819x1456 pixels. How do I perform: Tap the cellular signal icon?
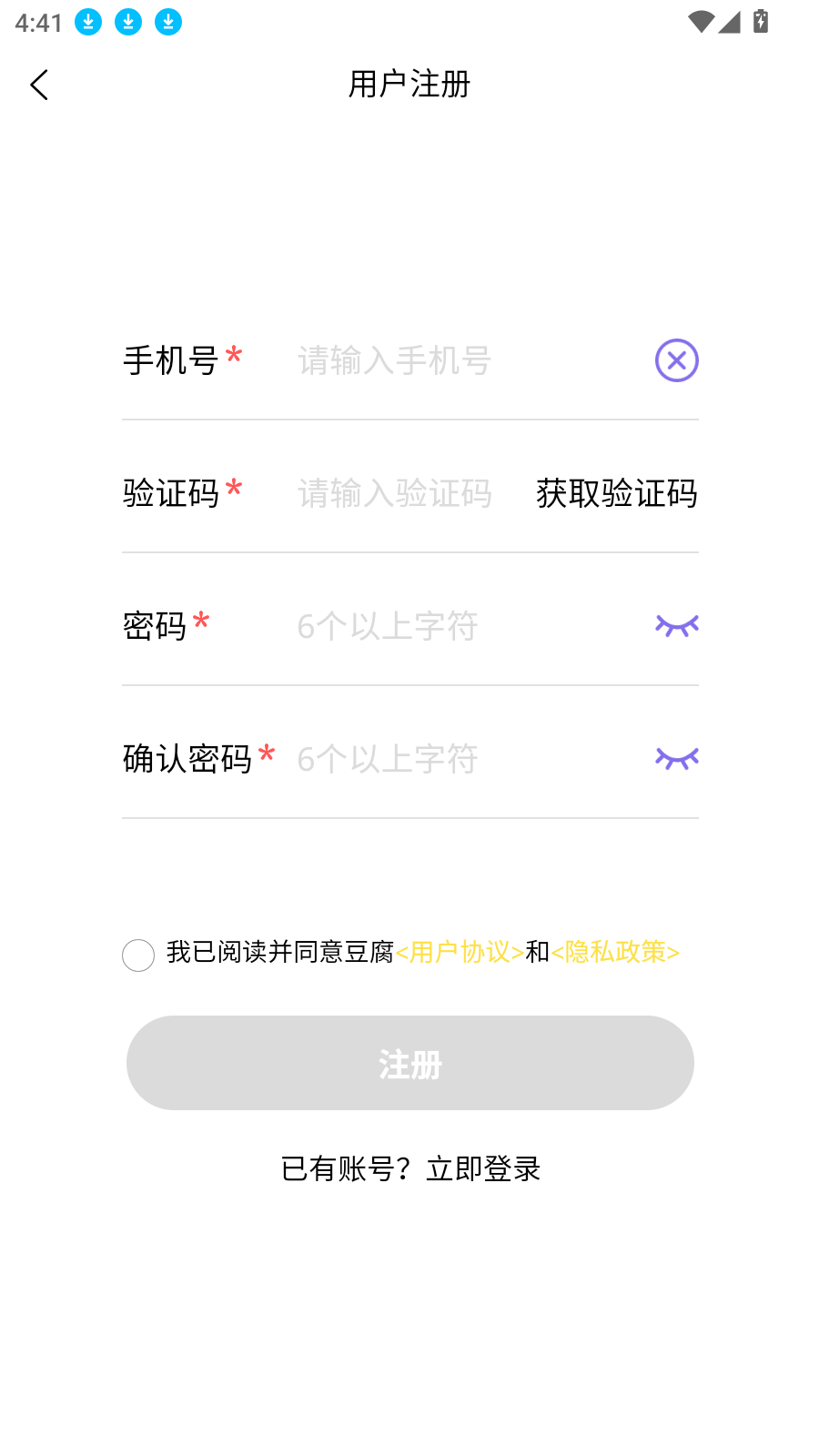click(x=731, y=21)
